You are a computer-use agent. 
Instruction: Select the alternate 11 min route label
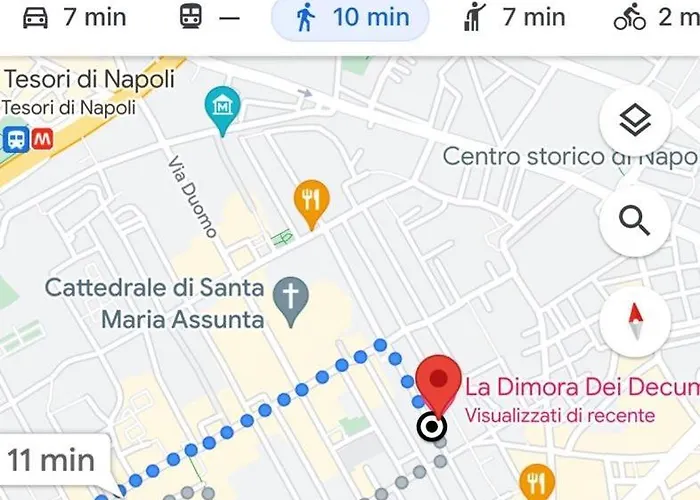(x=52, y=460)
